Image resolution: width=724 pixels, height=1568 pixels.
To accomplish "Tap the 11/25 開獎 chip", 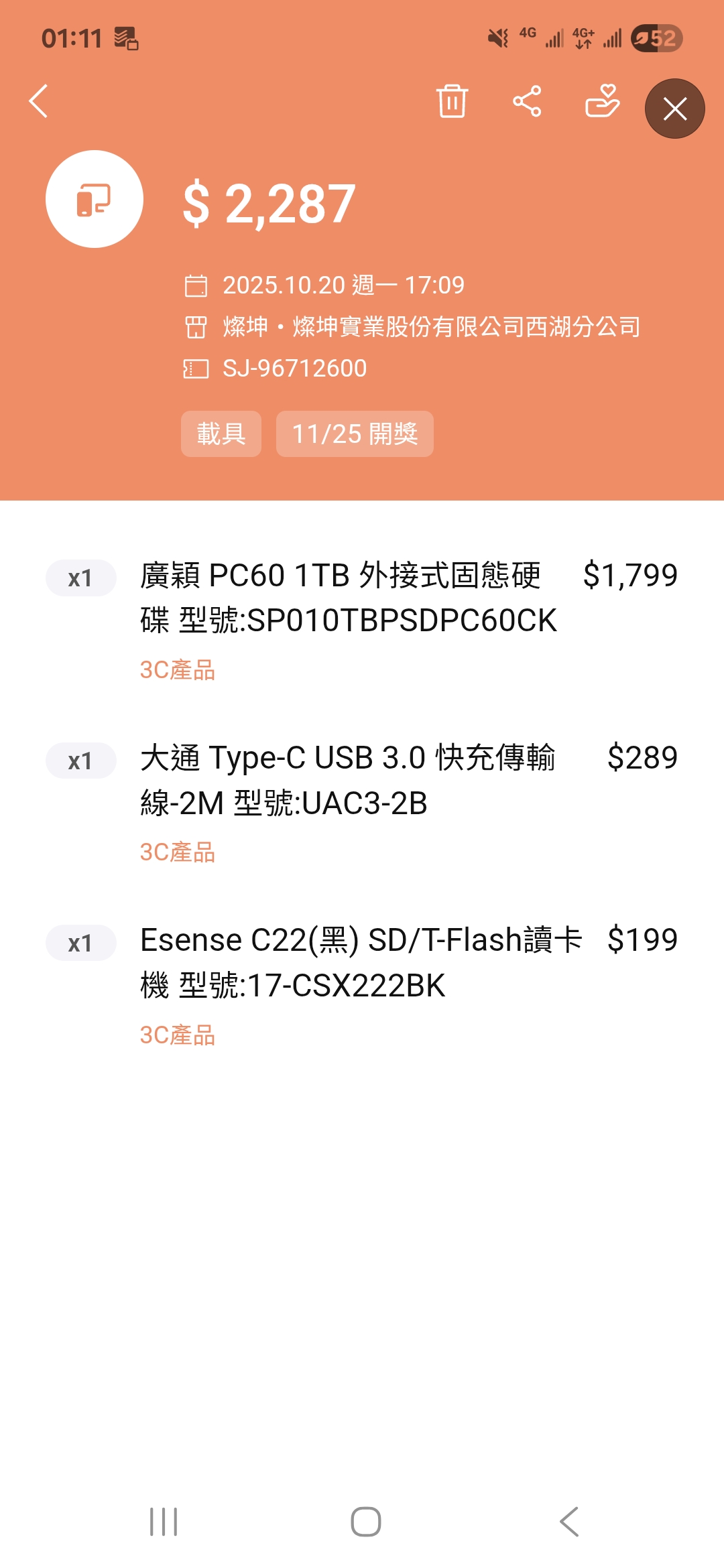I will coord(355,434).
